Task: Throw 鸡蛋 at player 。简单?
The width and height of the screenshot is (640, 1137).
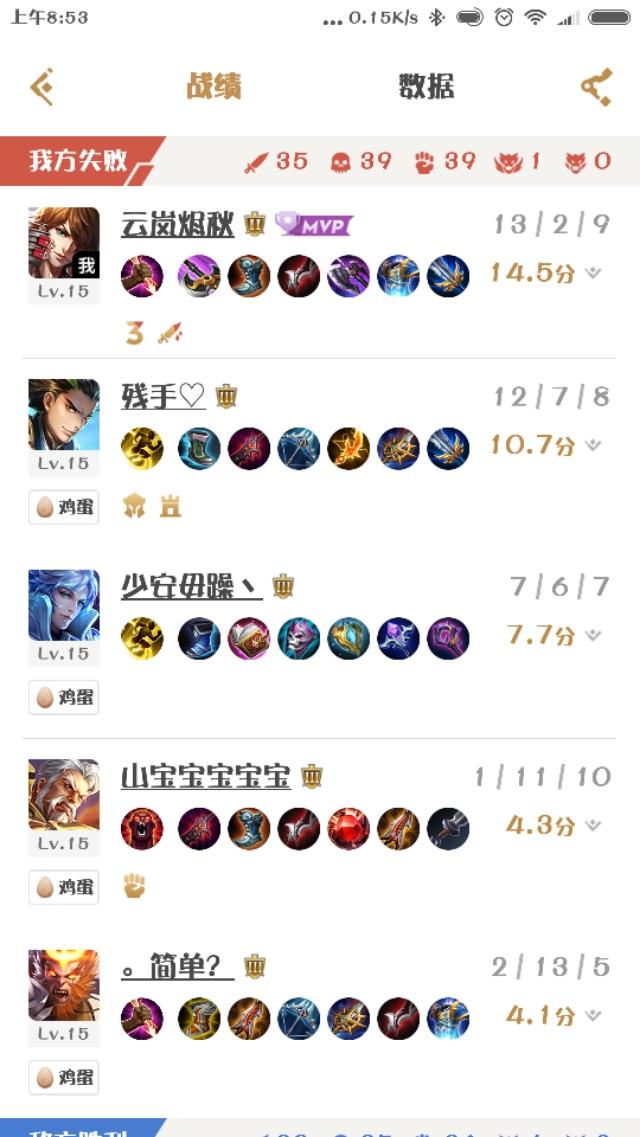Action: (64, 1078)
